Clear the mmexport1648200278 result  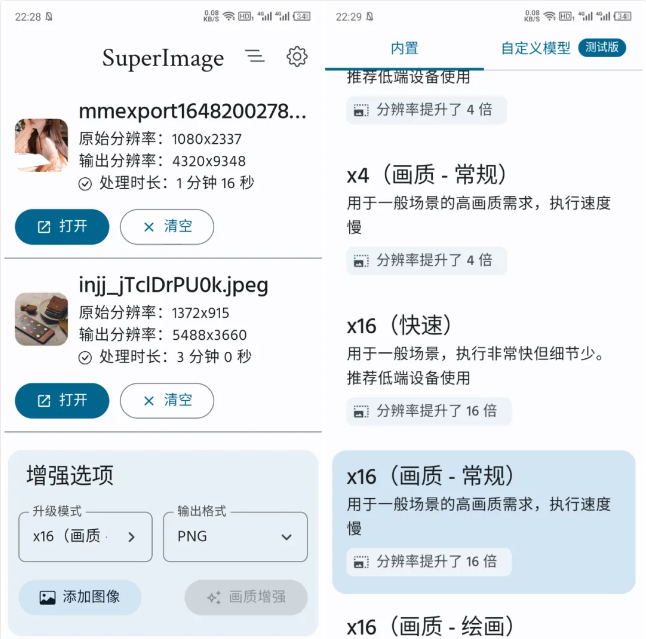[167, 227]
